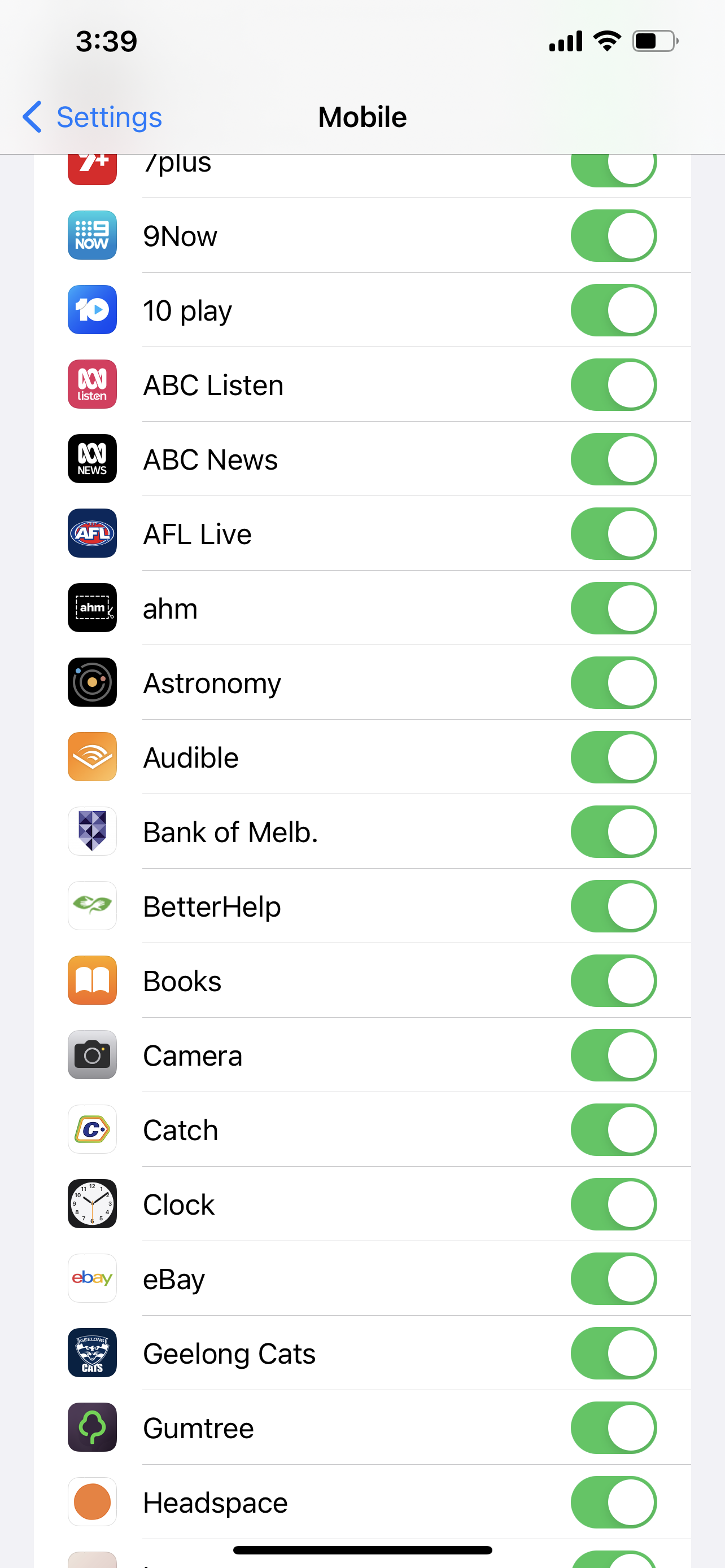Go back to Settings

pos(93,117)
